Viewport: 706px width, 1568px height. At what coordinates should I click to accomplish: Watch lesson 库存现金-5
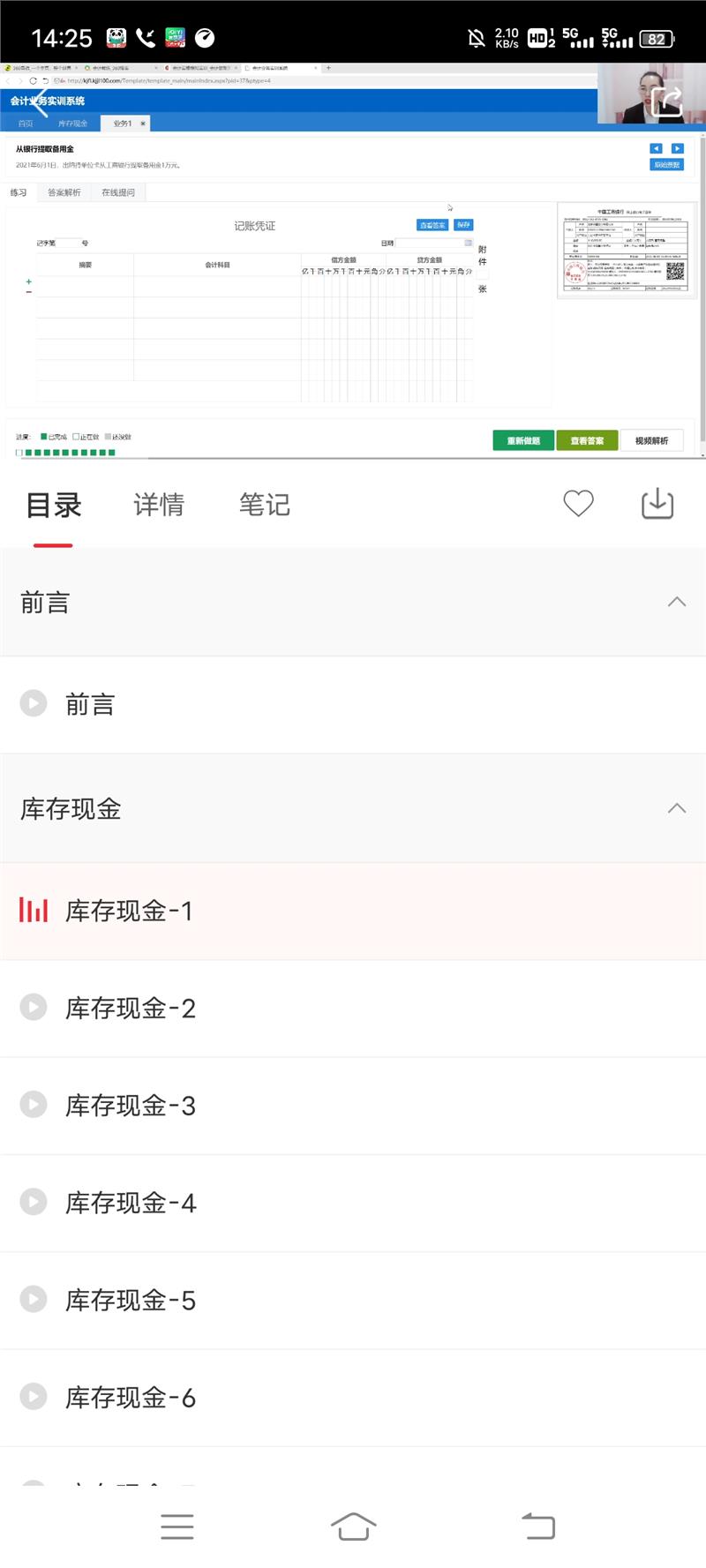click(131, 1300)
